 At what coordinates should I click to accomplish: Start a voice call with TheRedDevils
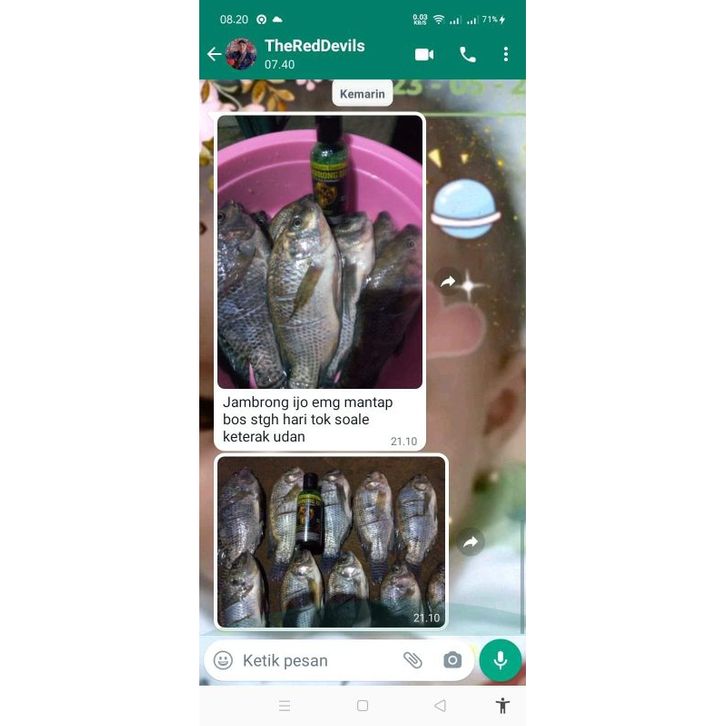coord(467,54)
